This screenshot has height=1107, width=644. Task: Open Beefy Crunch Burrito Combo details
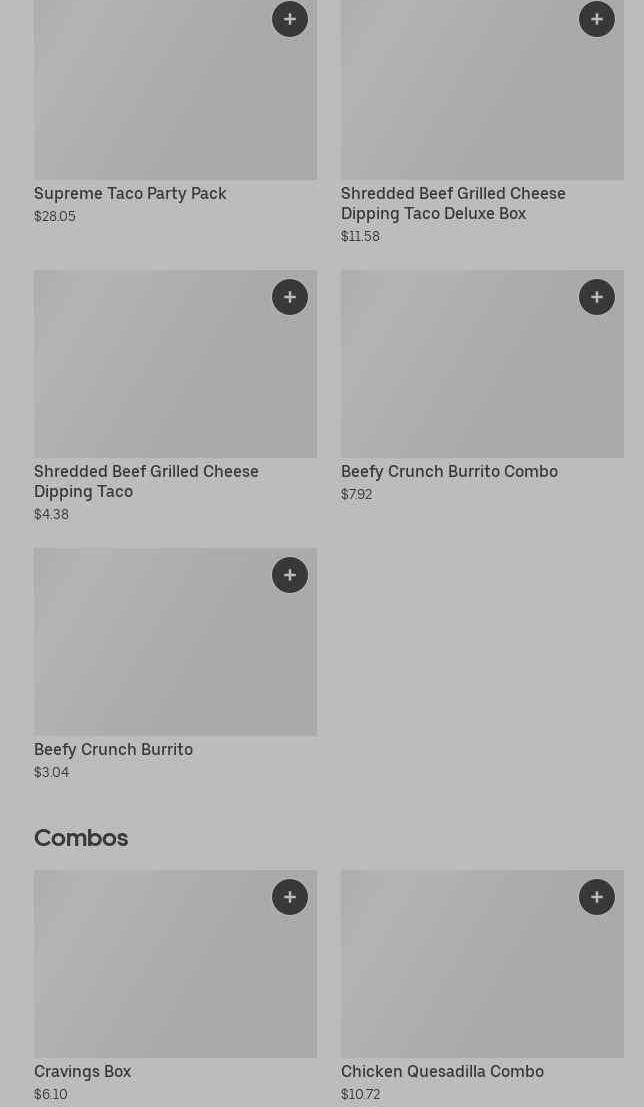point(449,472)
